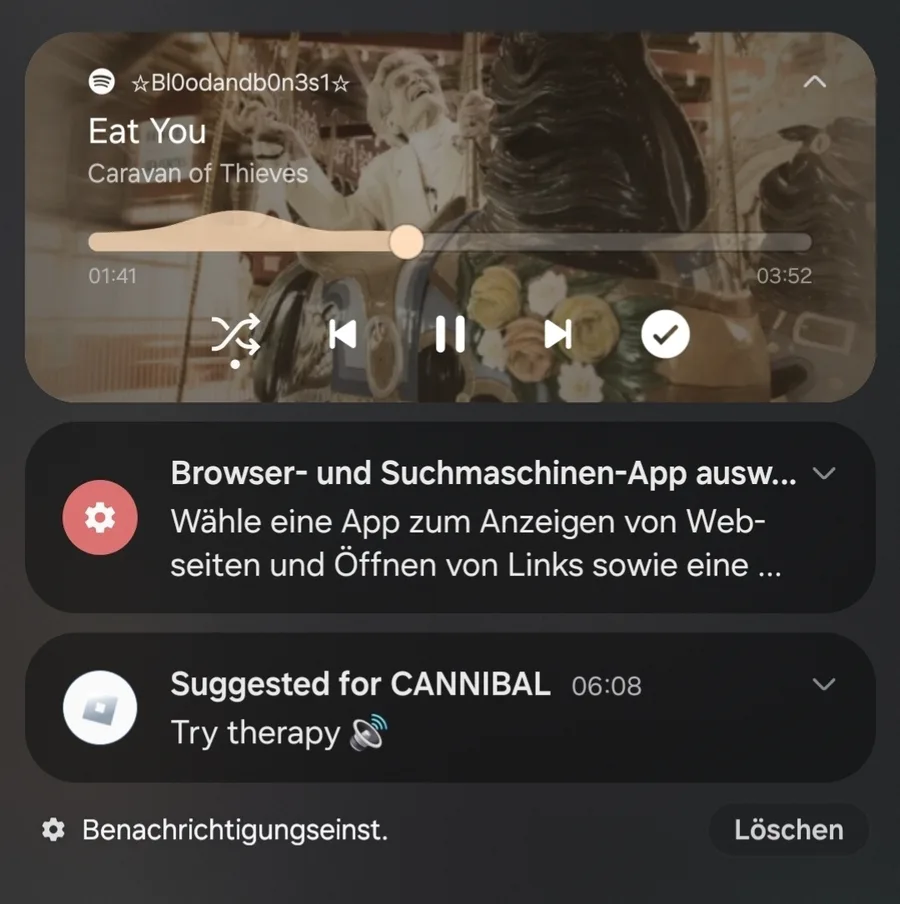Open the Browser- und Suchmaschinen-App notification
900x904 pixels.
point(470,520)
